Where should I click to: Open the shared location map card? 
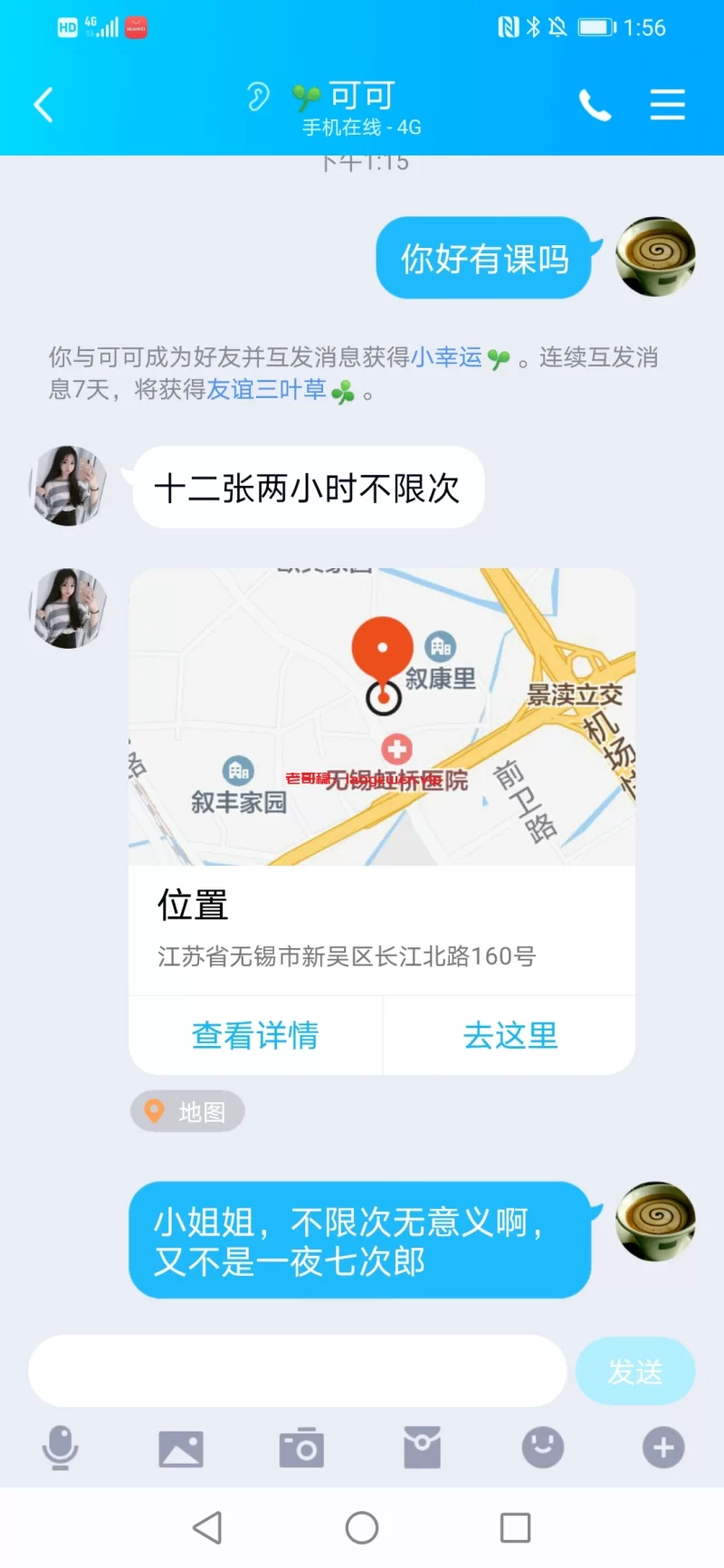pyautogui.click(x=381, y=717)
